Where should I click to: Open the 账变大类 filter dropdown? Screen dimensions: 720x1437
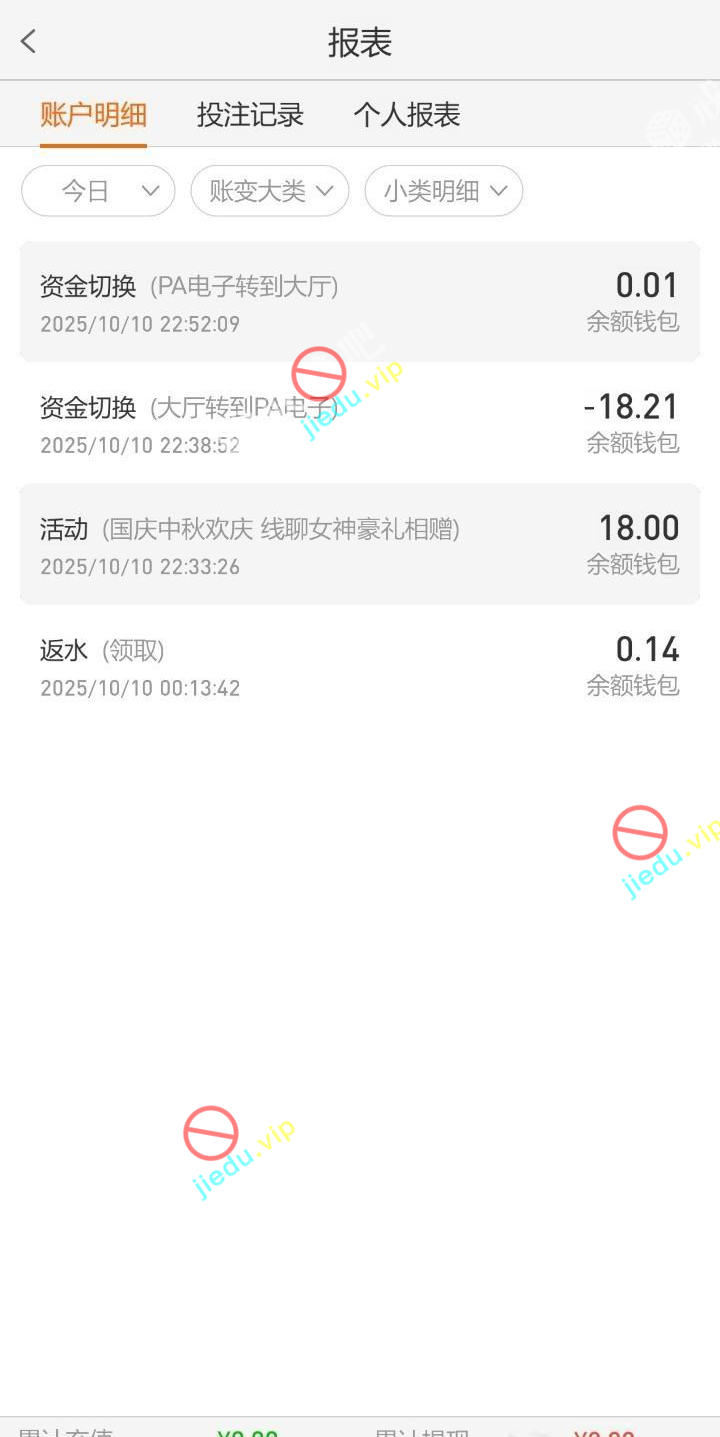(x=270, y=191)
